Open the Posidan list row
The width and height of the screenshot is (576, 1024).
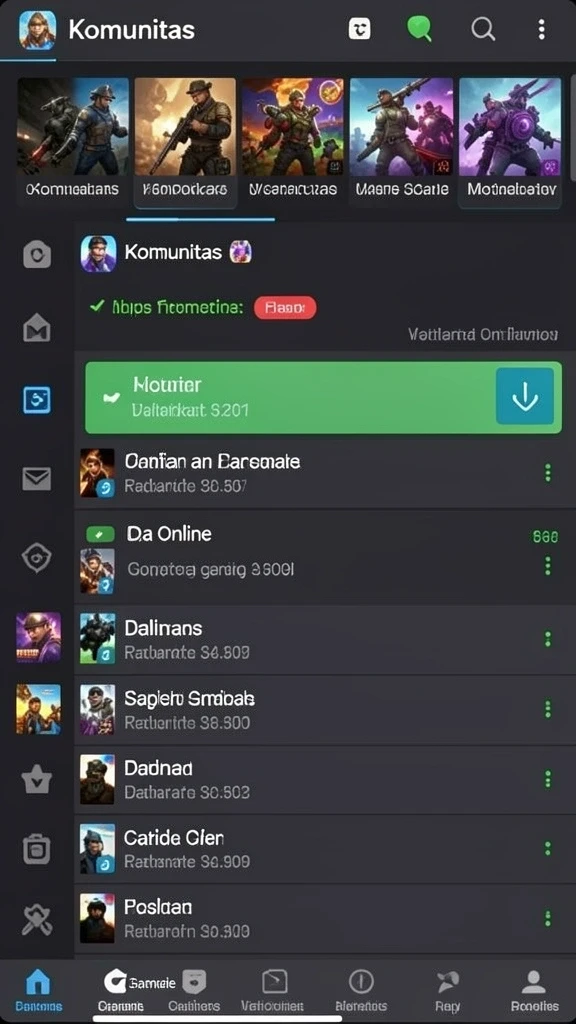point(324,918)
